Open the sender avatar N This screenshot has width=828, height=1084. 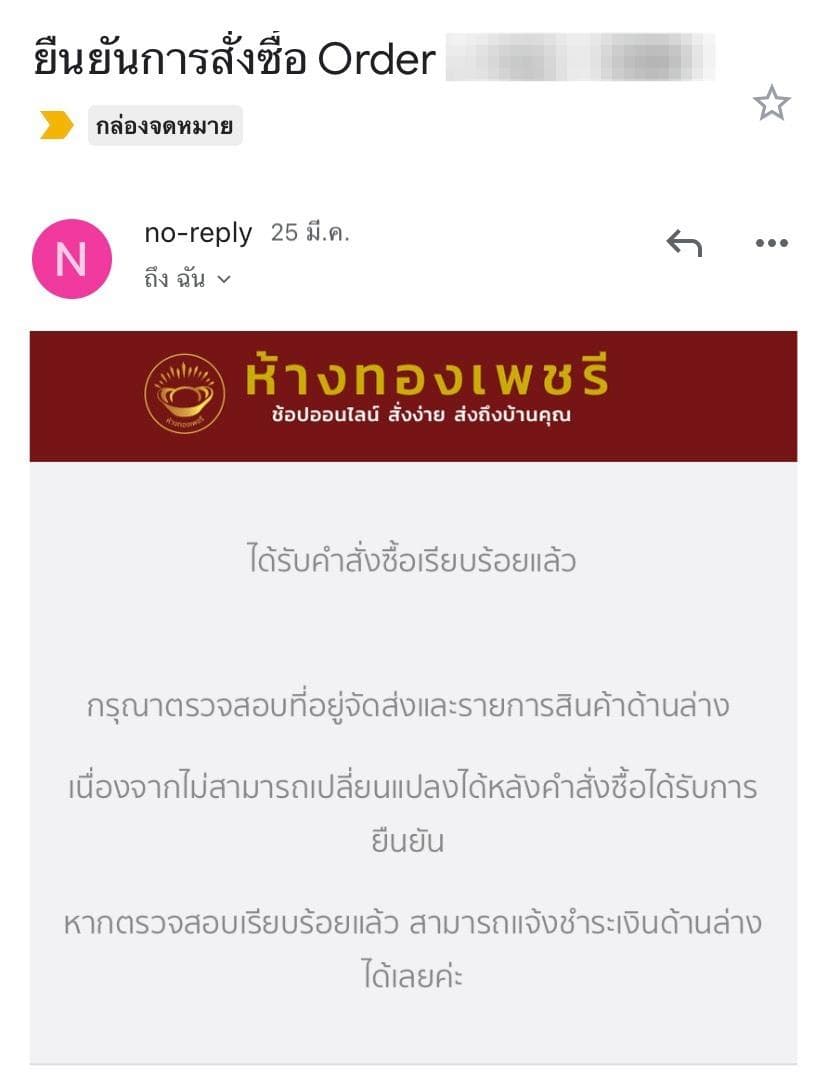[x=71, y=259]
